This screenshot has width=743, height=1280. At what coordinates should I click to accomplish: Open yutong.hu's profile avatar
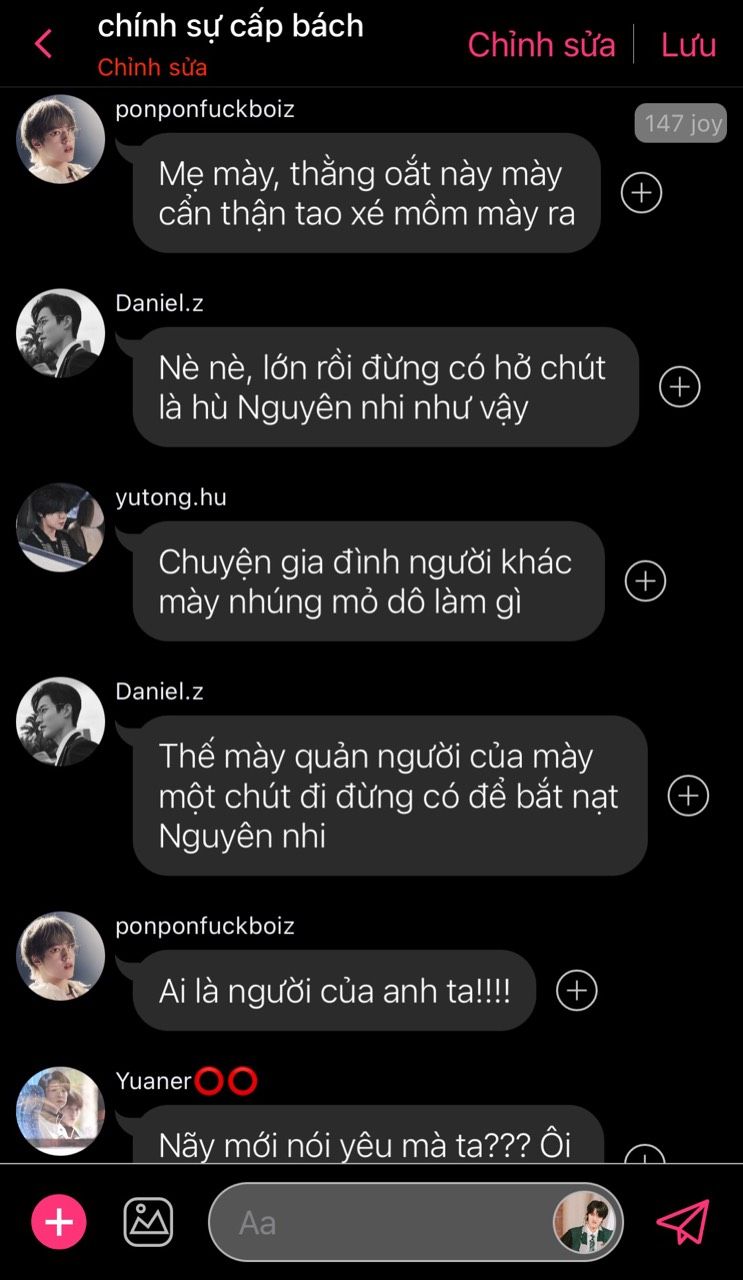(60, 527)
